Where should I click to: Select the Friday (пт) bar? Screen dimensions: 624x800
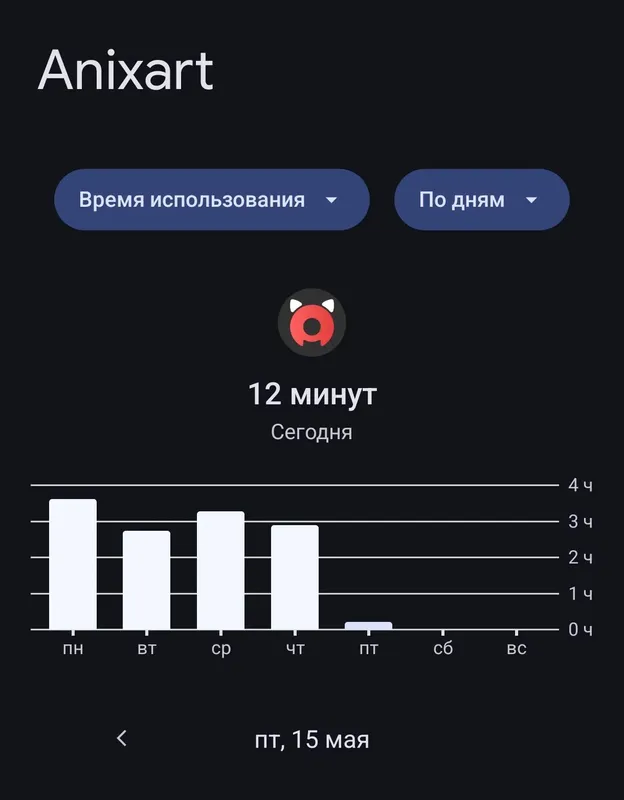(368, 626)
